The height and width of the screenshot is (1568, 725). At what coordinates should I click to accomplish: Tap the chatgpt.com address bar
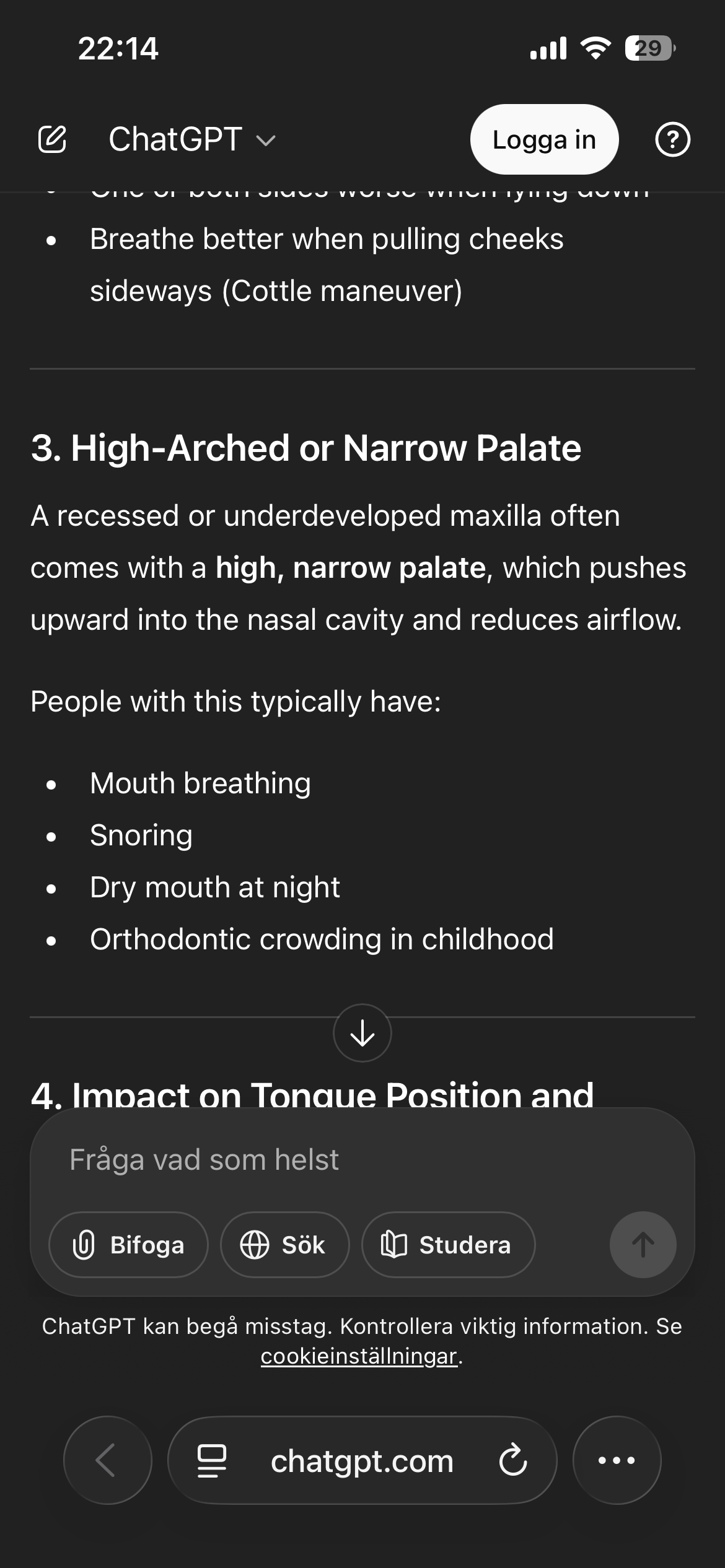(x=362, y=1460)
